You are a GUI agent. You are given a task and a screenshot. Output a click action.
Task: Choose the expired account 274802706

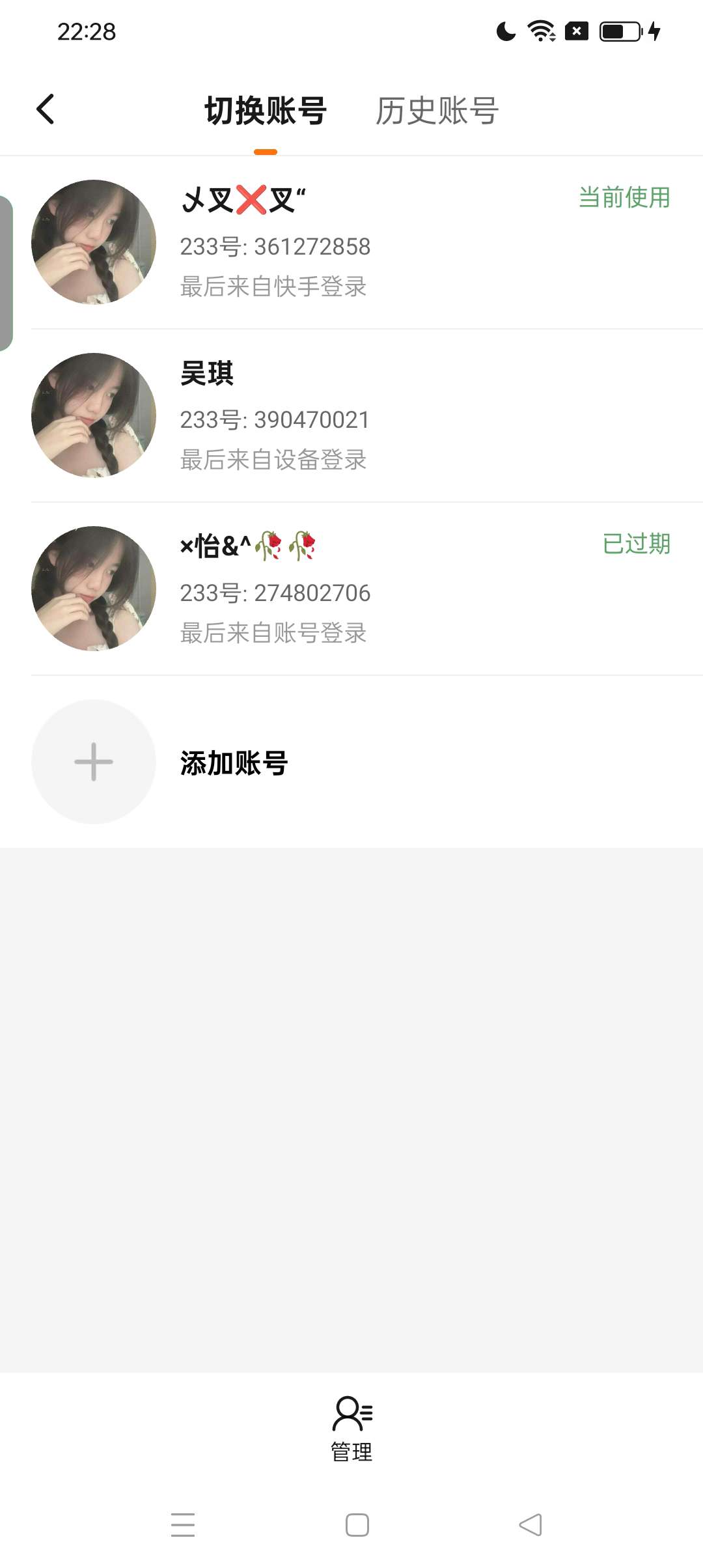tap(351, 589)
